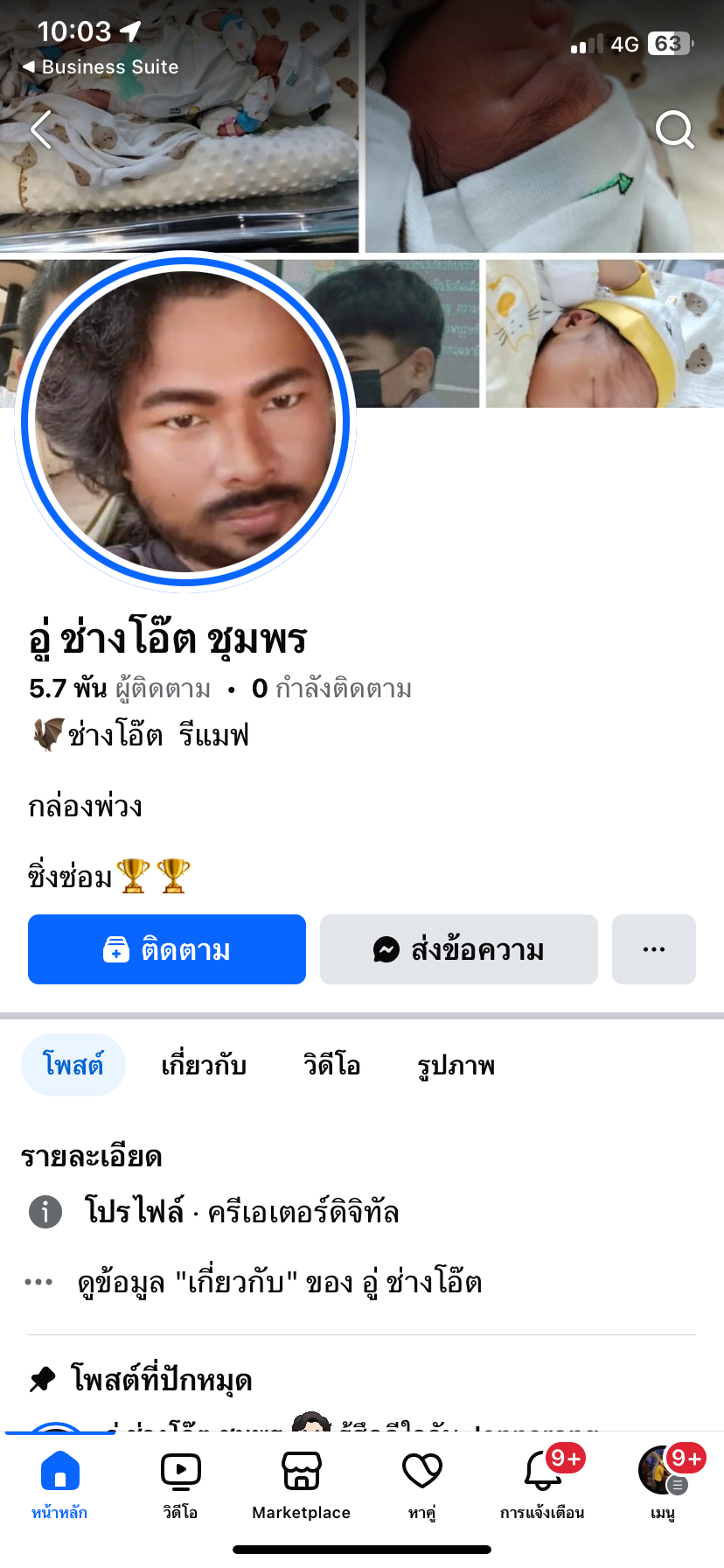This screenshot has width=724, height=1568.
Task: Switch to the วิดีโอ tab
Action: click(331, 1065)
